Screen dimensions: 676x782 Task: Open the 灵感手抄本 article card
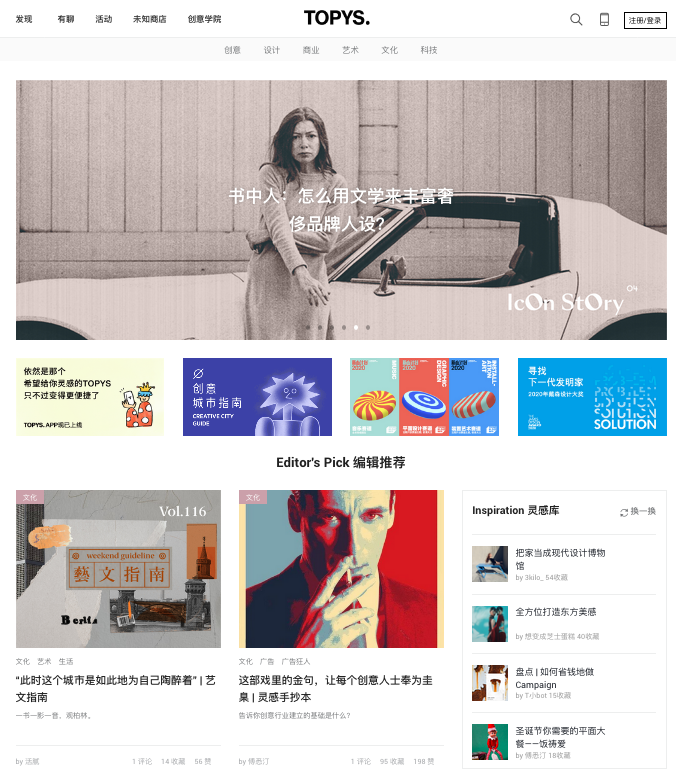point(341,569)
